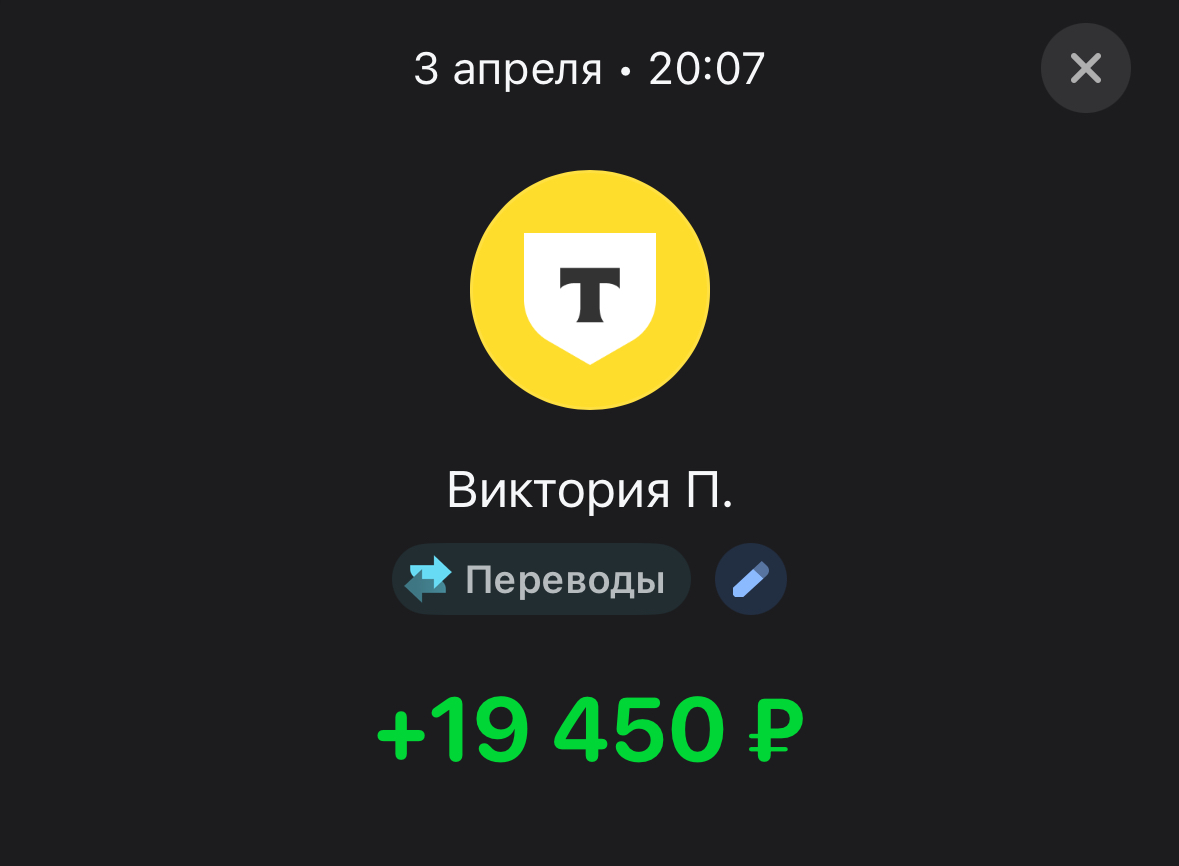
Task: Tap the Переводы category chip
Action: click(541, 579)
